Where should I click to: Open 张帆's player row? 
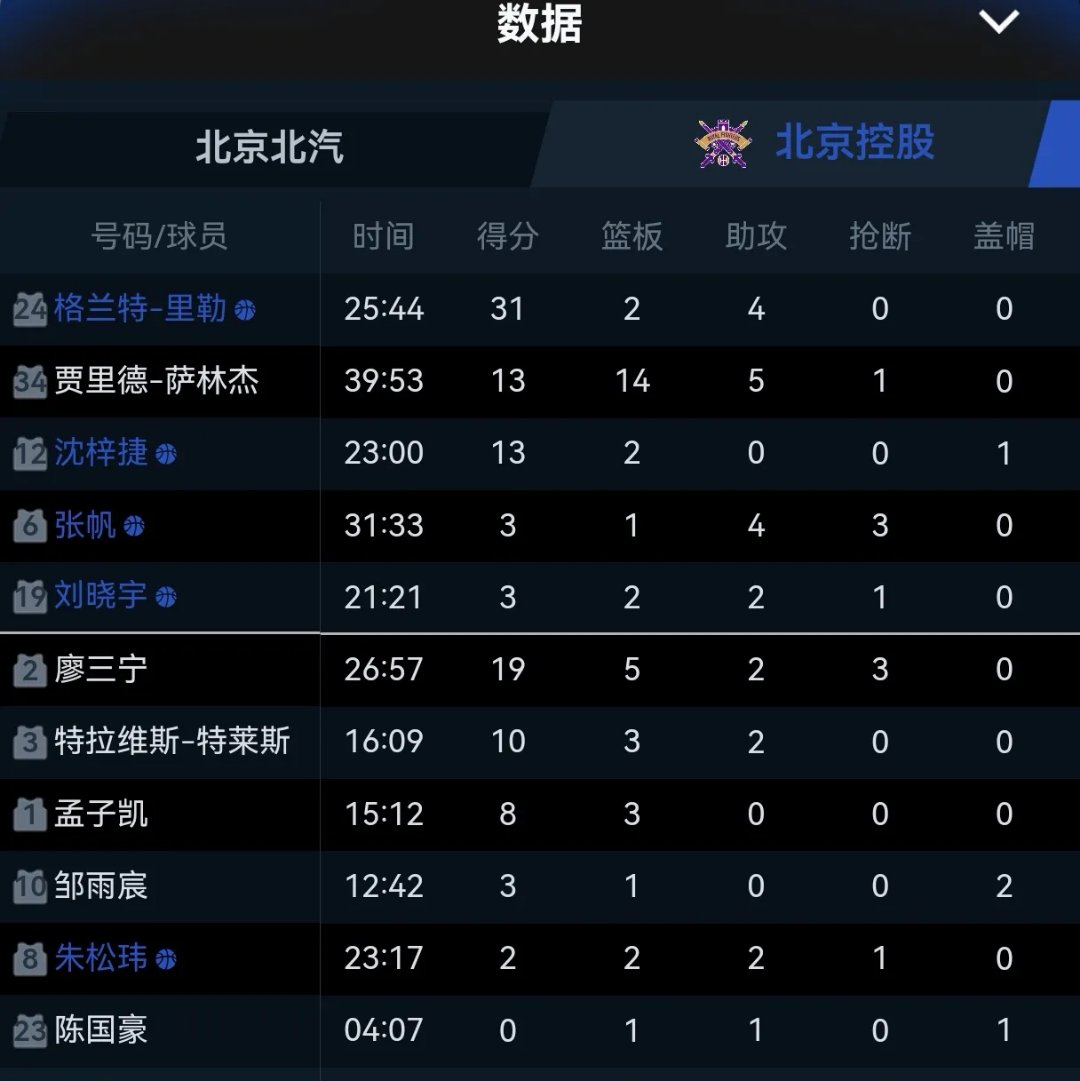(x=85, y=525)
